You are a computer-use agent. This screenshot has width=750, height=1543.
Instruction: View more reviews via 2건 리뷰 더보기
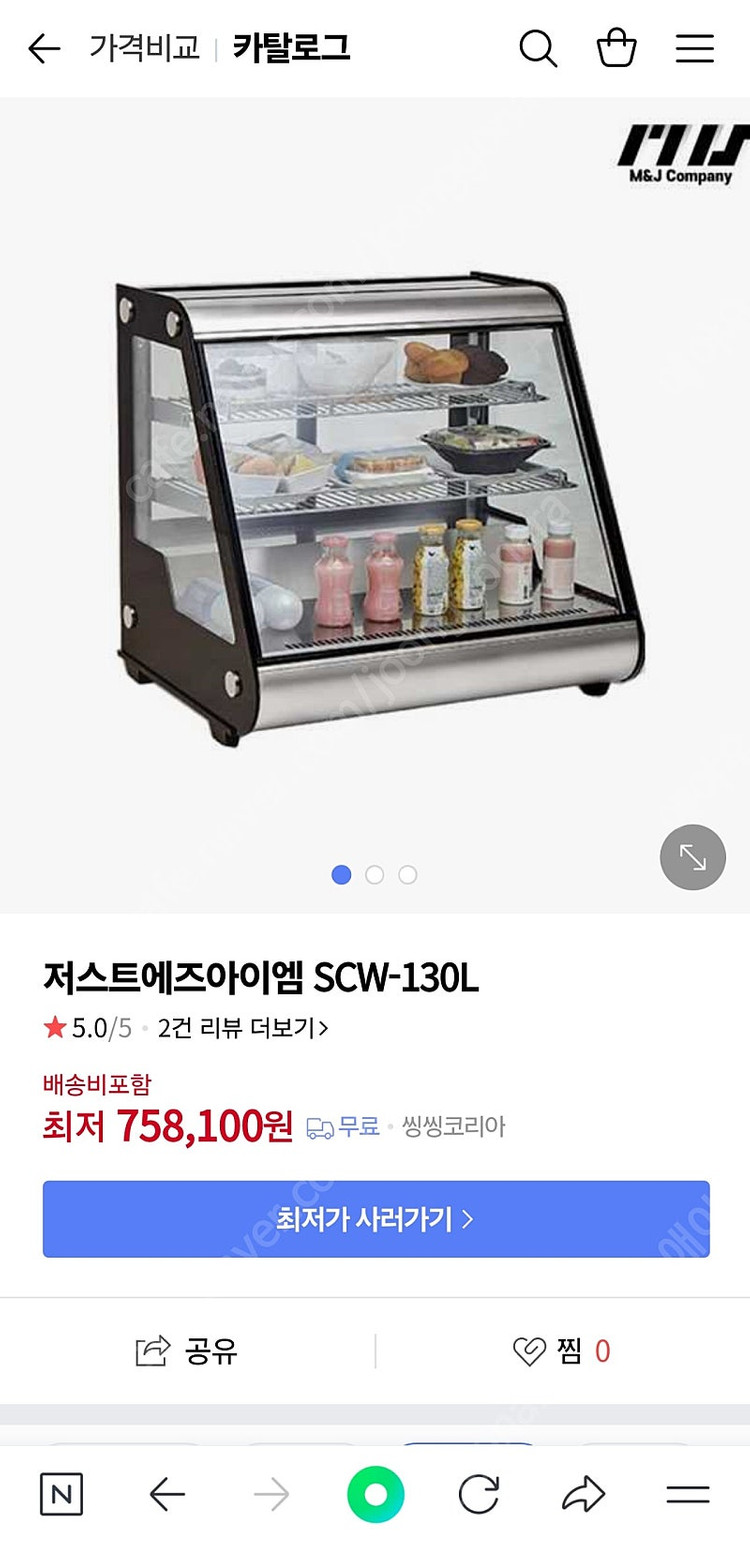click(x=243, y=1028)
